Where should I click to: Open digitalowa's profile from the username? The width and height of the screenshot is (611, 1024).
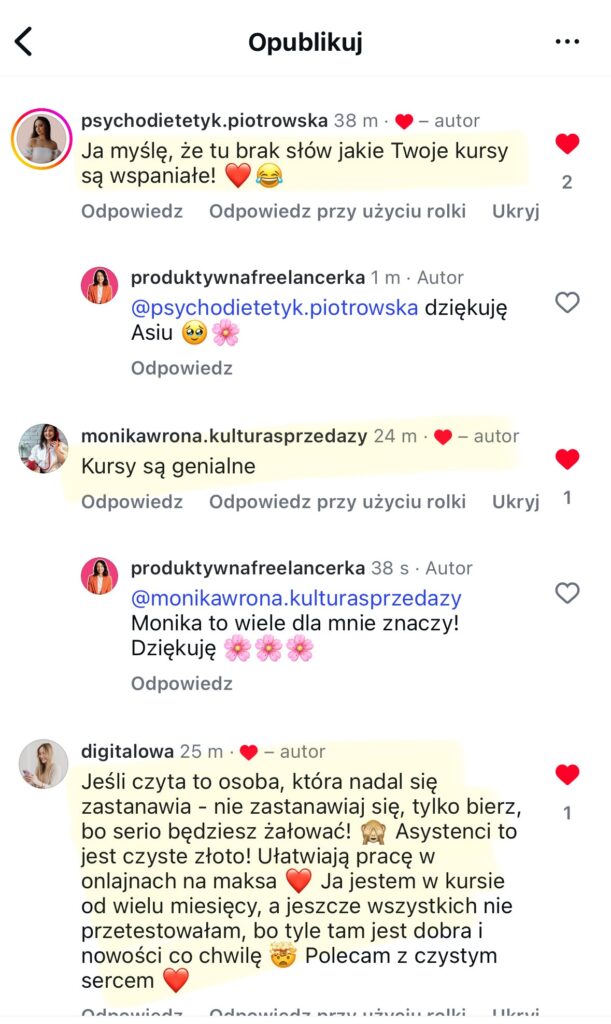point(127,752)
